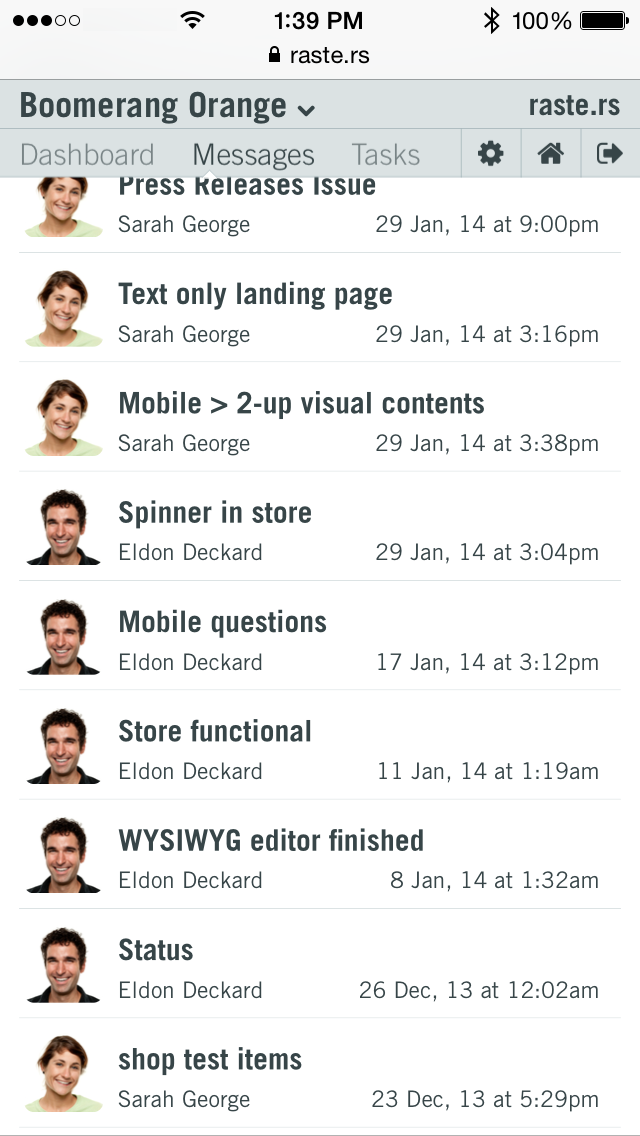Screen dimensions: 640x1136
Task: Tap the raste.rs browser address bar
Action: tap(320, 56)
